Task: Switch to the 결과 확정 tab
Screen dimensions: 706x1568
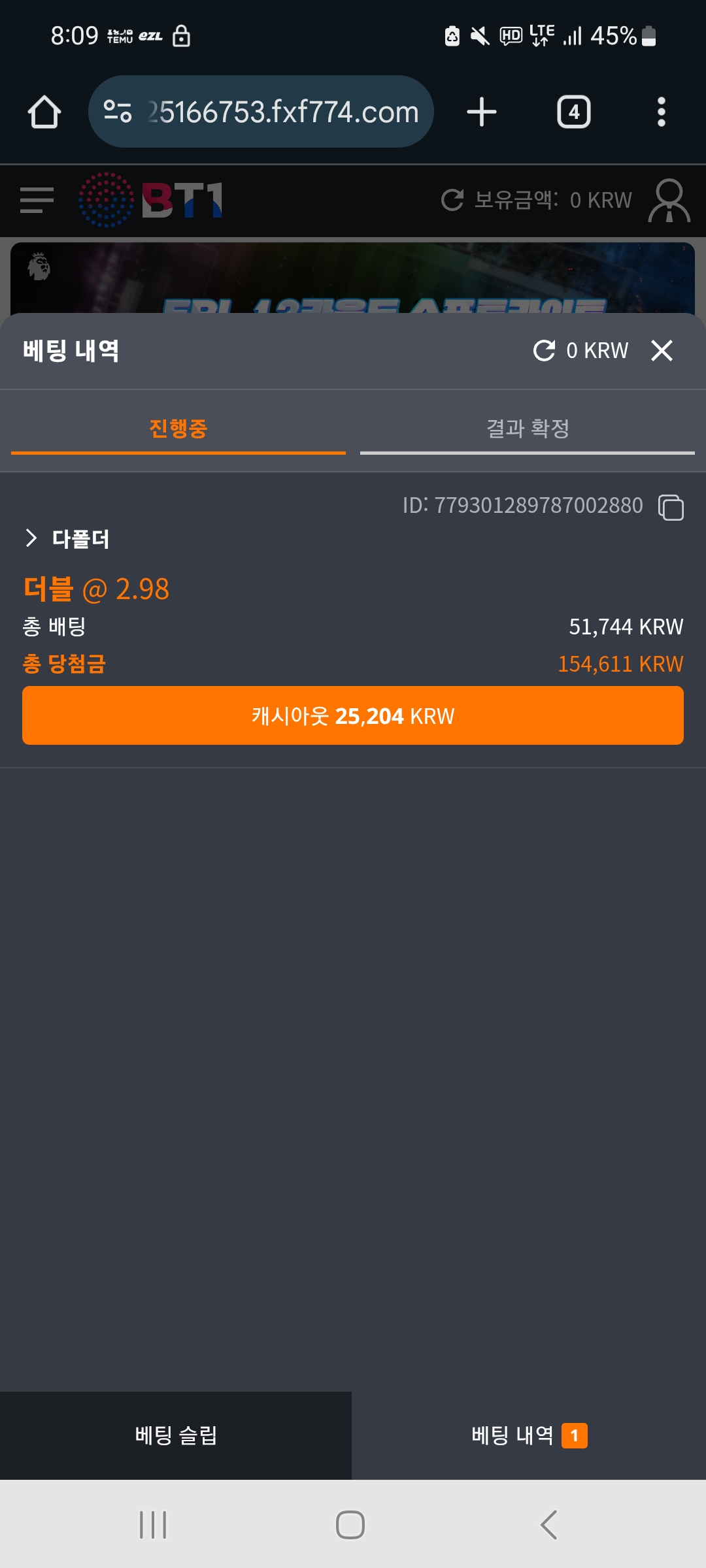Action: 528,429
